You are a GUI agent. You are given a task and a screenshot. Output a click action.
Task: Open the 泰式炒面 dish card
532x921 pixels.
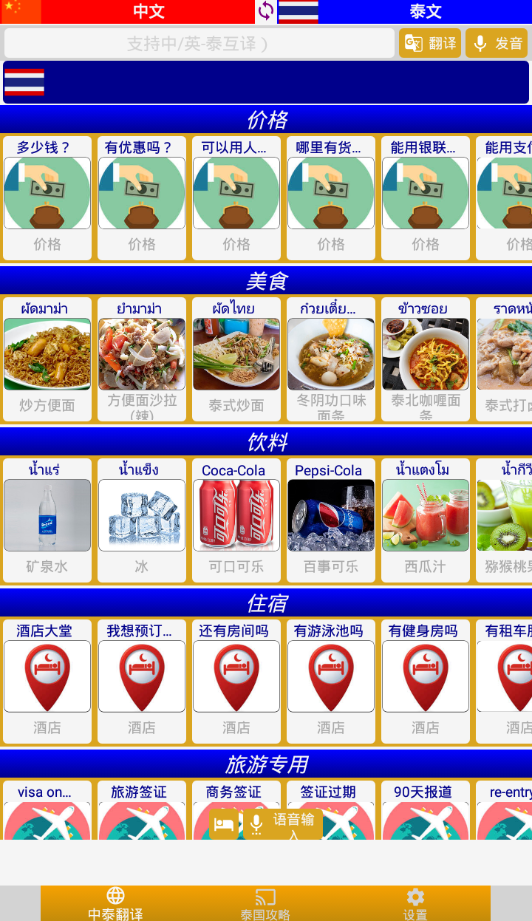236,359
